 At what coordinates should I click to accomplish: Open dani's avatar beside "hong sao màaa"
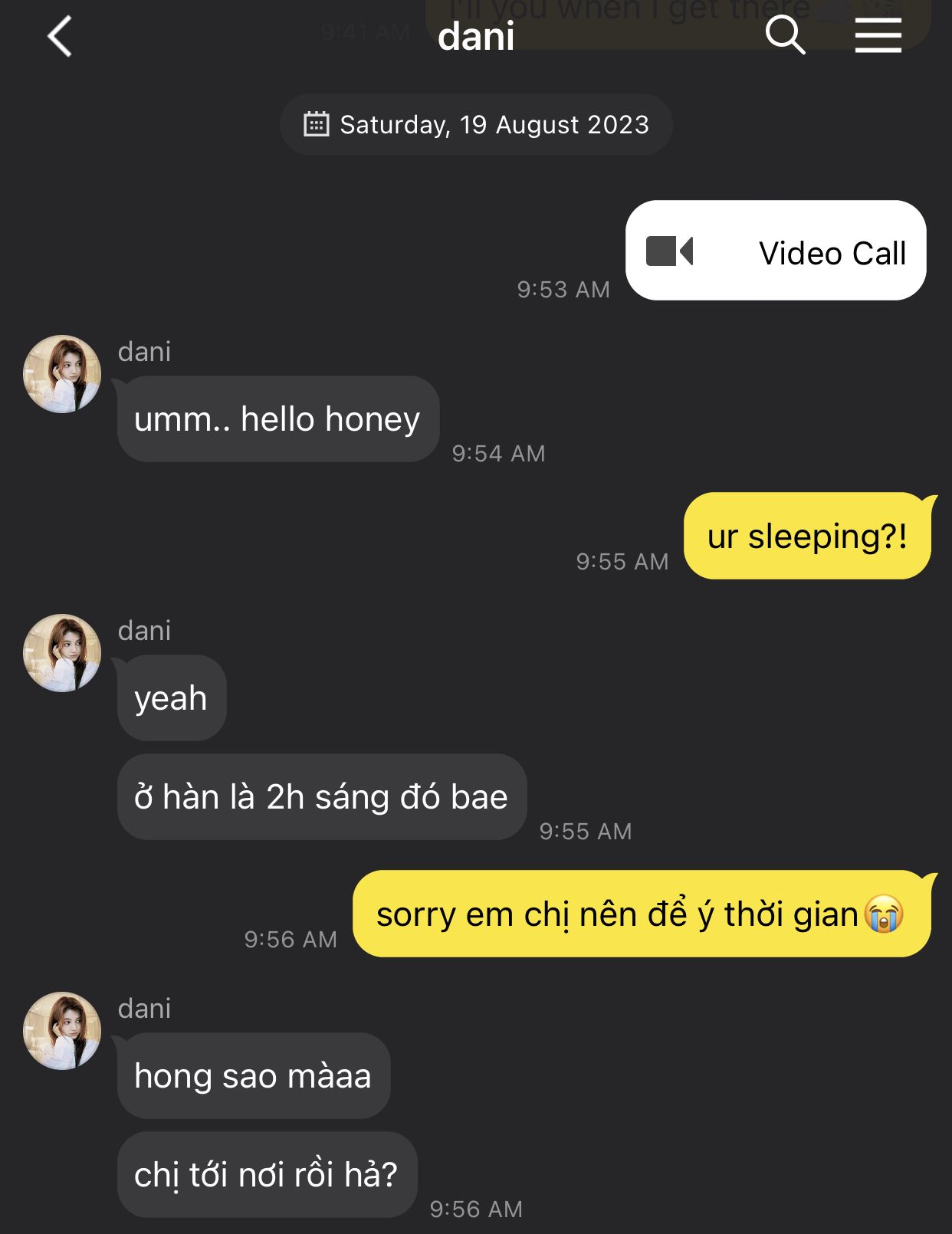[62, 1031]
